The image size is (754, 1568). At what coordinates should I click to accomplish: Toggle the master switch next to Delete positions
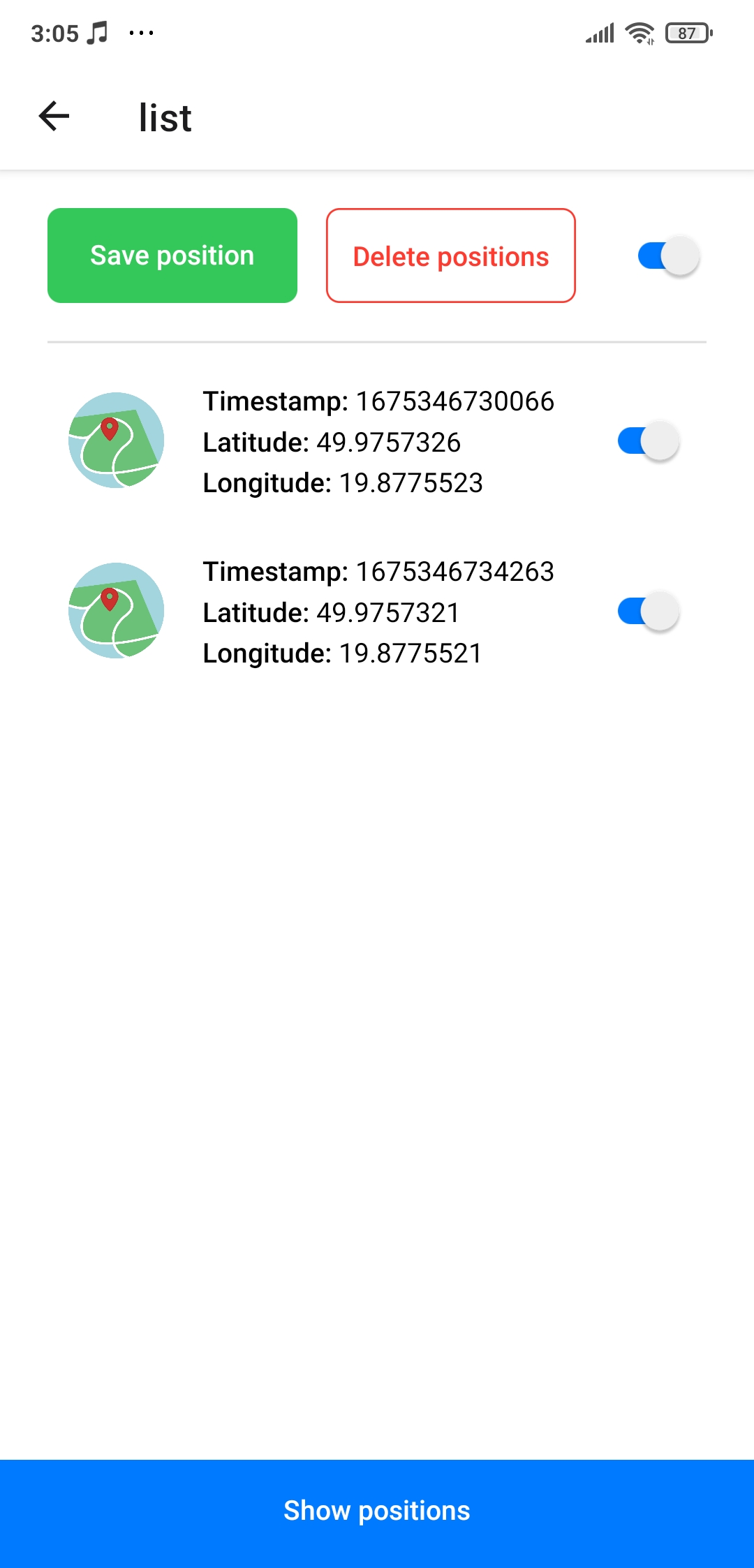tap(668, 256)
